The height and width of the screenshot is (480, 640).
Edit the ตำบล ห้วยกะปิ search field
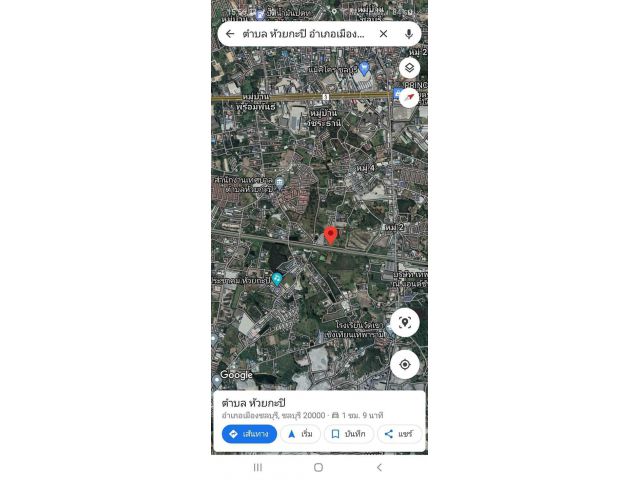point(303,34)
